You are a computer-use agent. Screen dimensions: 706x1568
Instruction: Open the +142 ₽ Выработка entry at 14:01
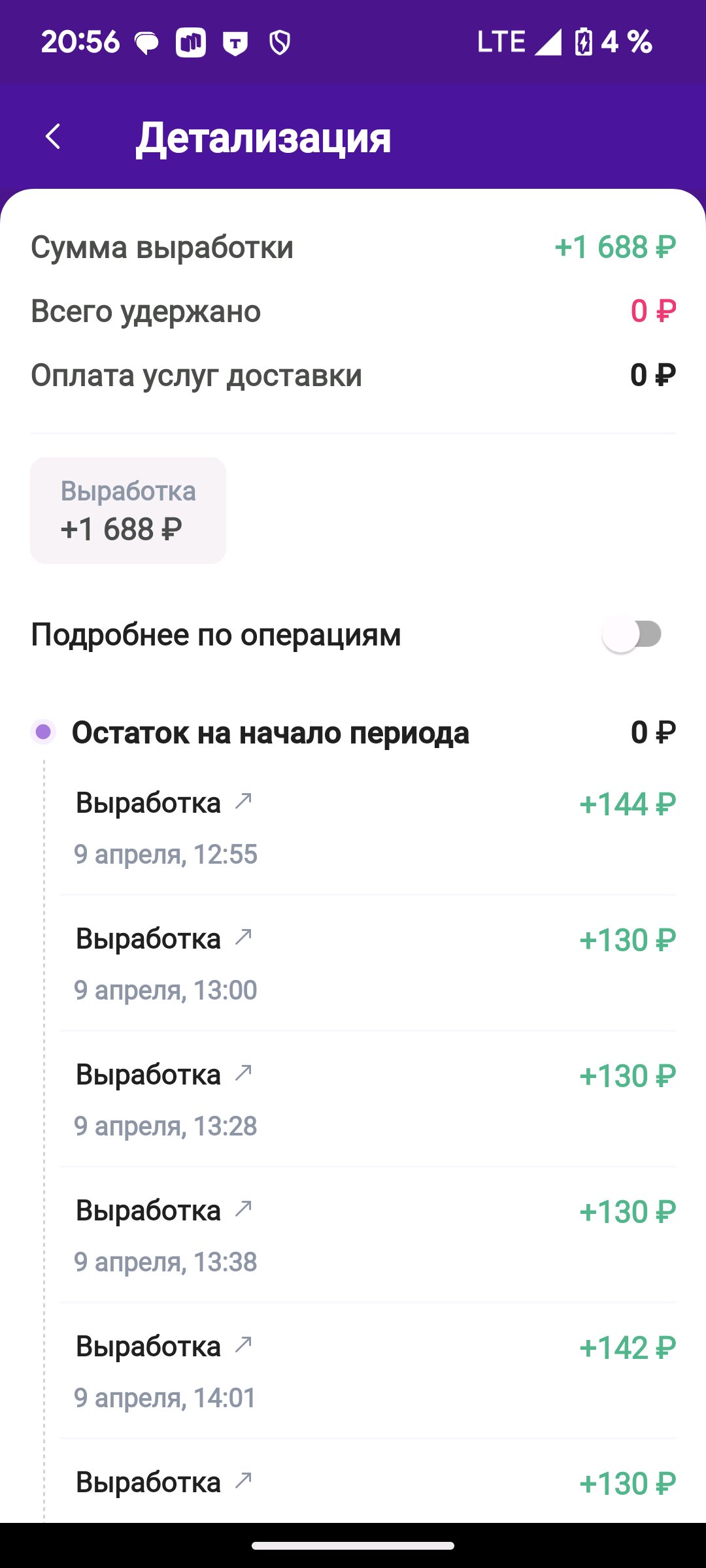click(x=368, y=1371)
